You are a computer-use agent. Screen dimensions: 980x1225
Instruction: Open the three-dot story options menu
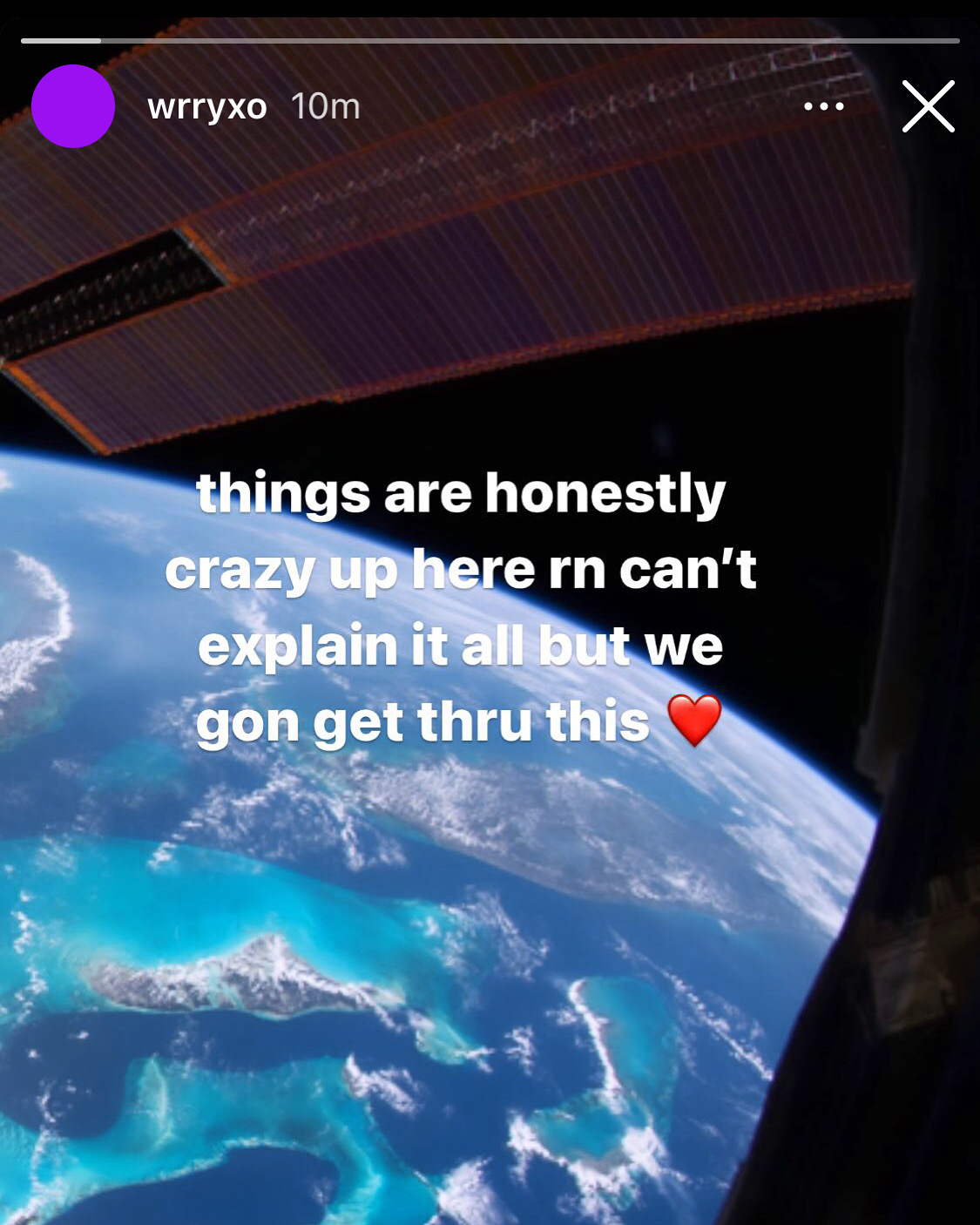tap(824, 106)
